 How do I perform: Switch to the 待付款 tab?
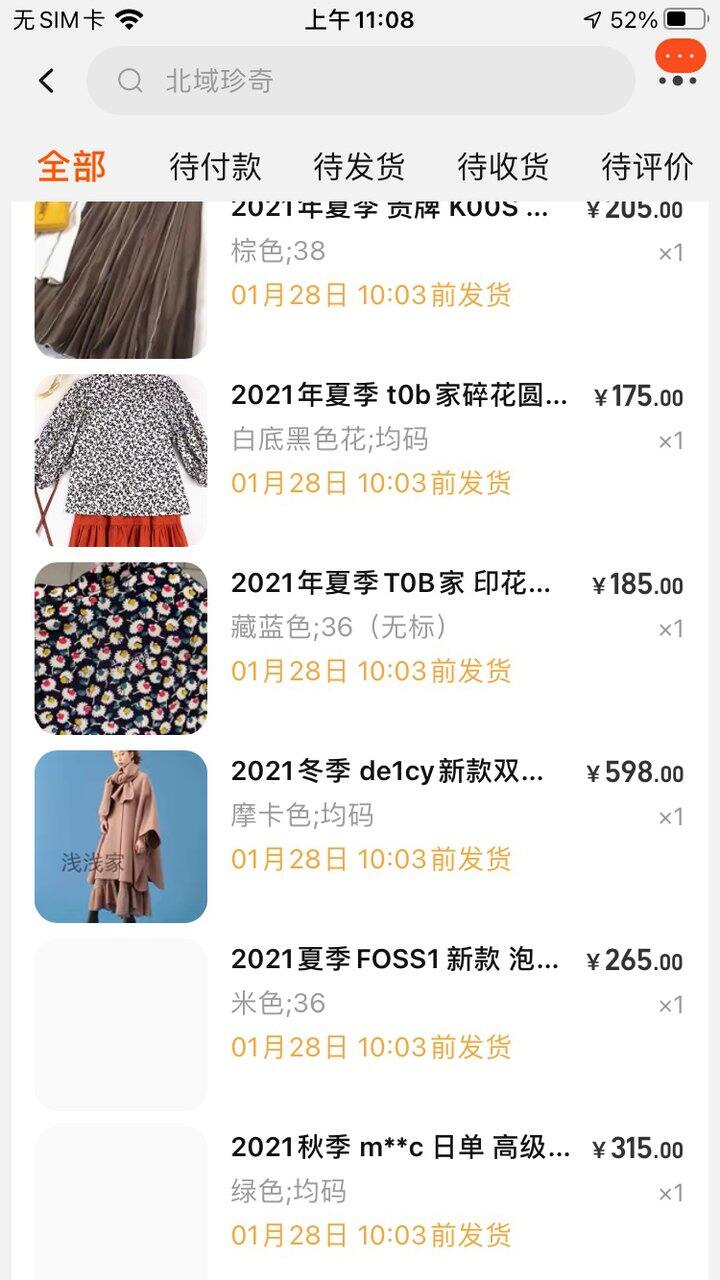216,166
